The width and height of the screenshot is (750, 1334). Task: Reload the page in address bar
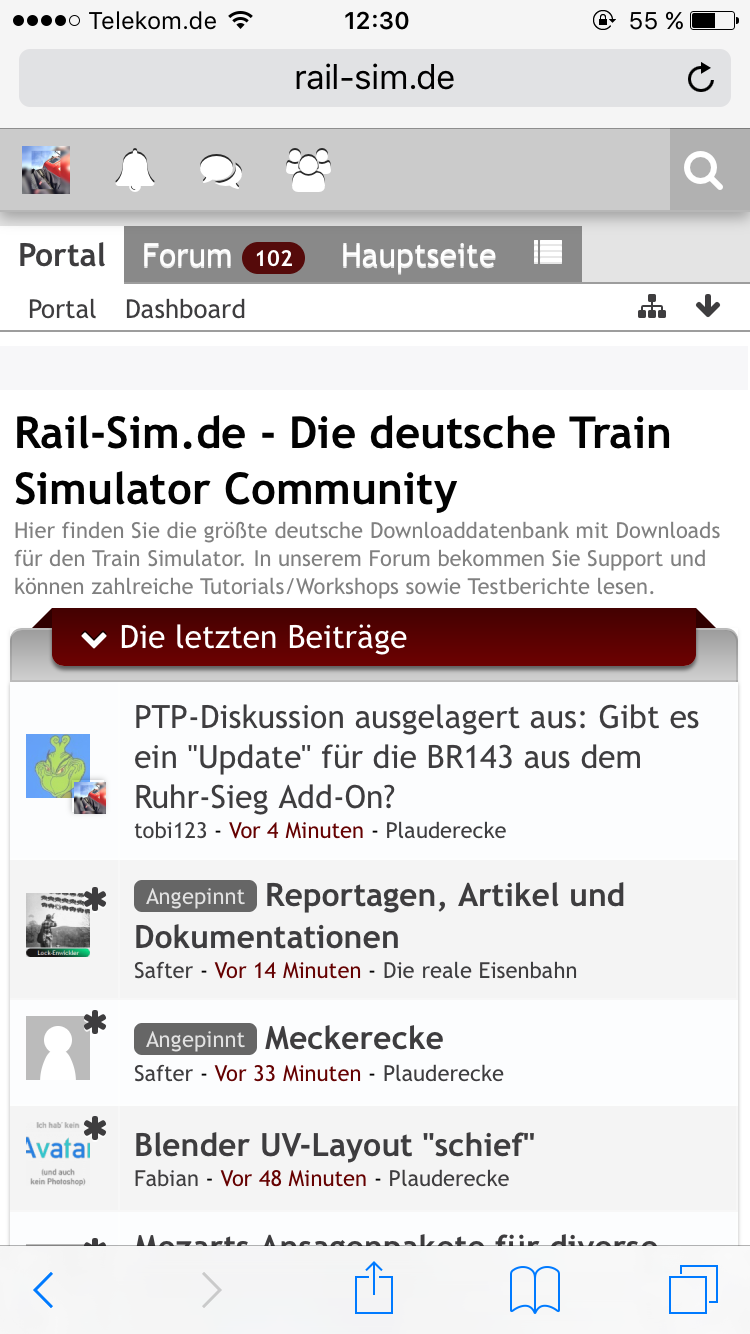[701, 78]
